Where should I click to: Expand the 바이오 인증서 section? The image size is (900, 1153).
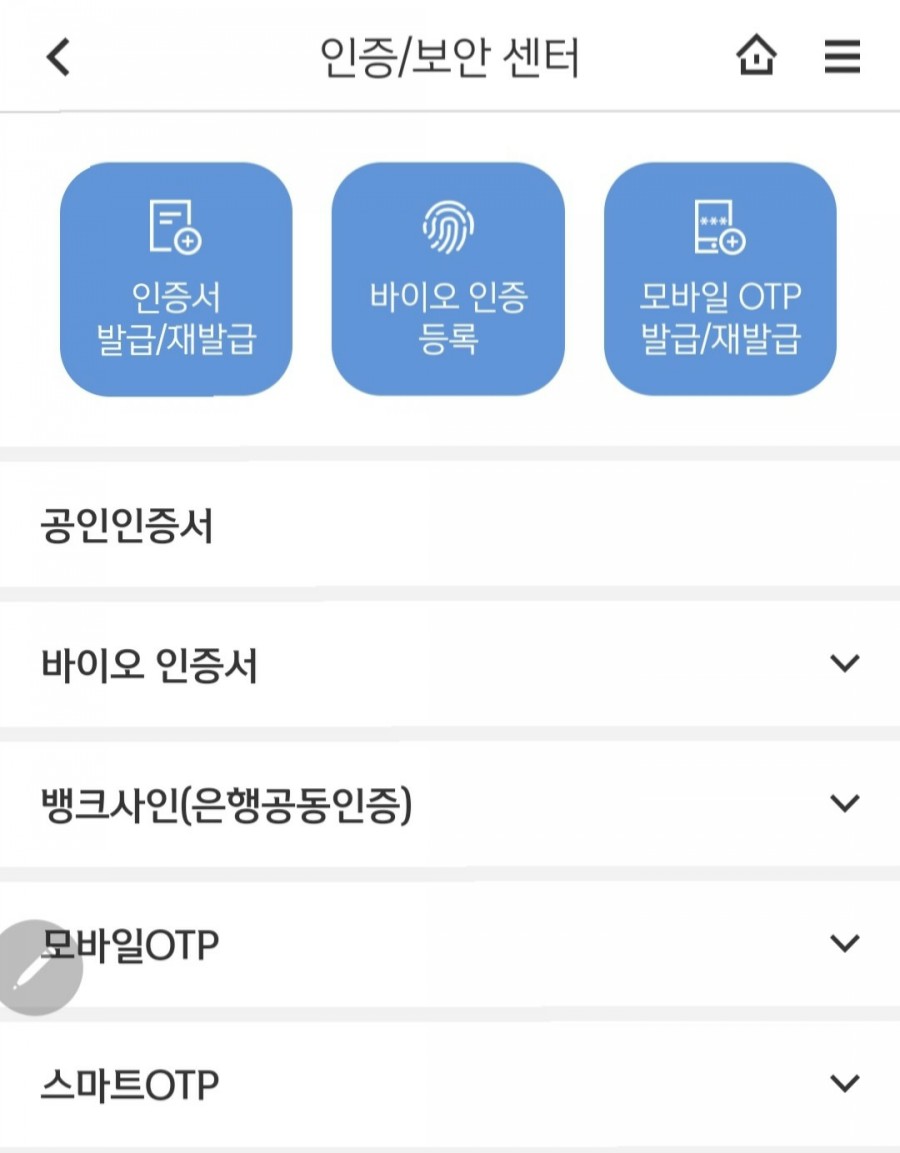point(450,662)
